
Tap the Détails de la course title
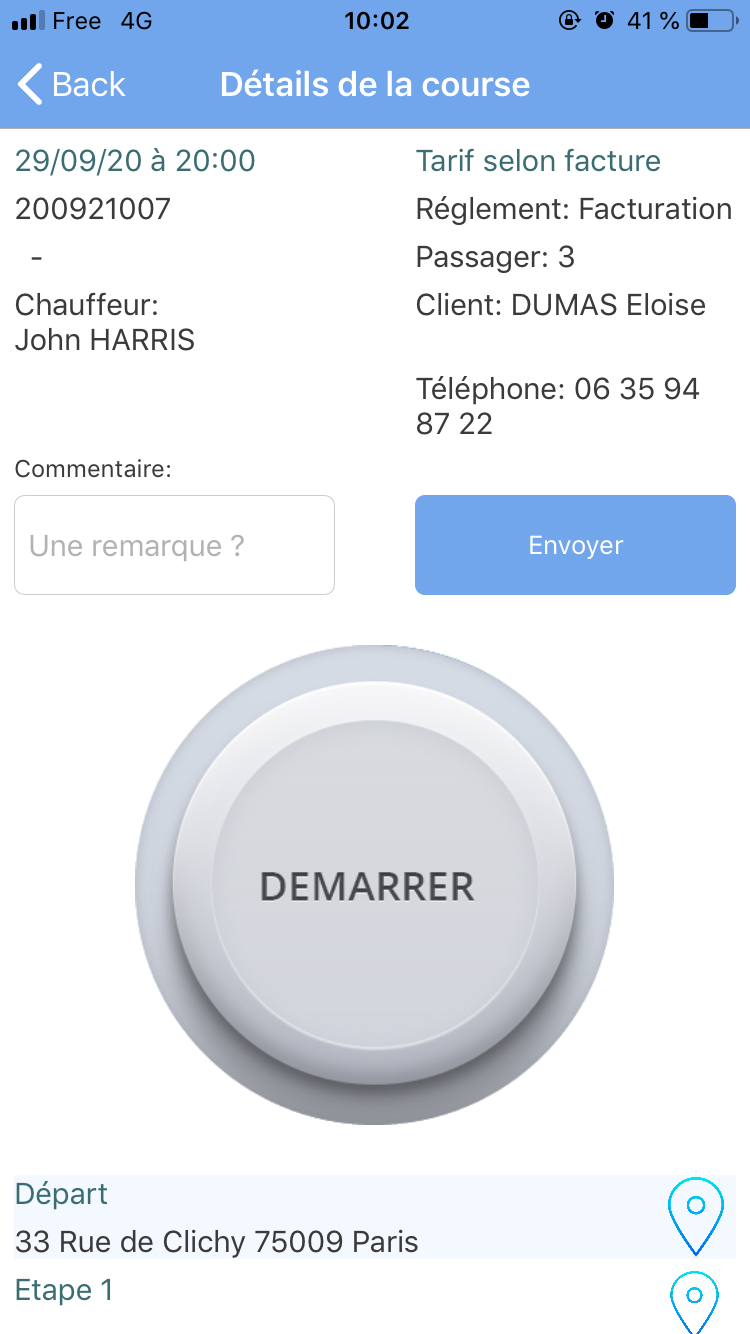375,85
